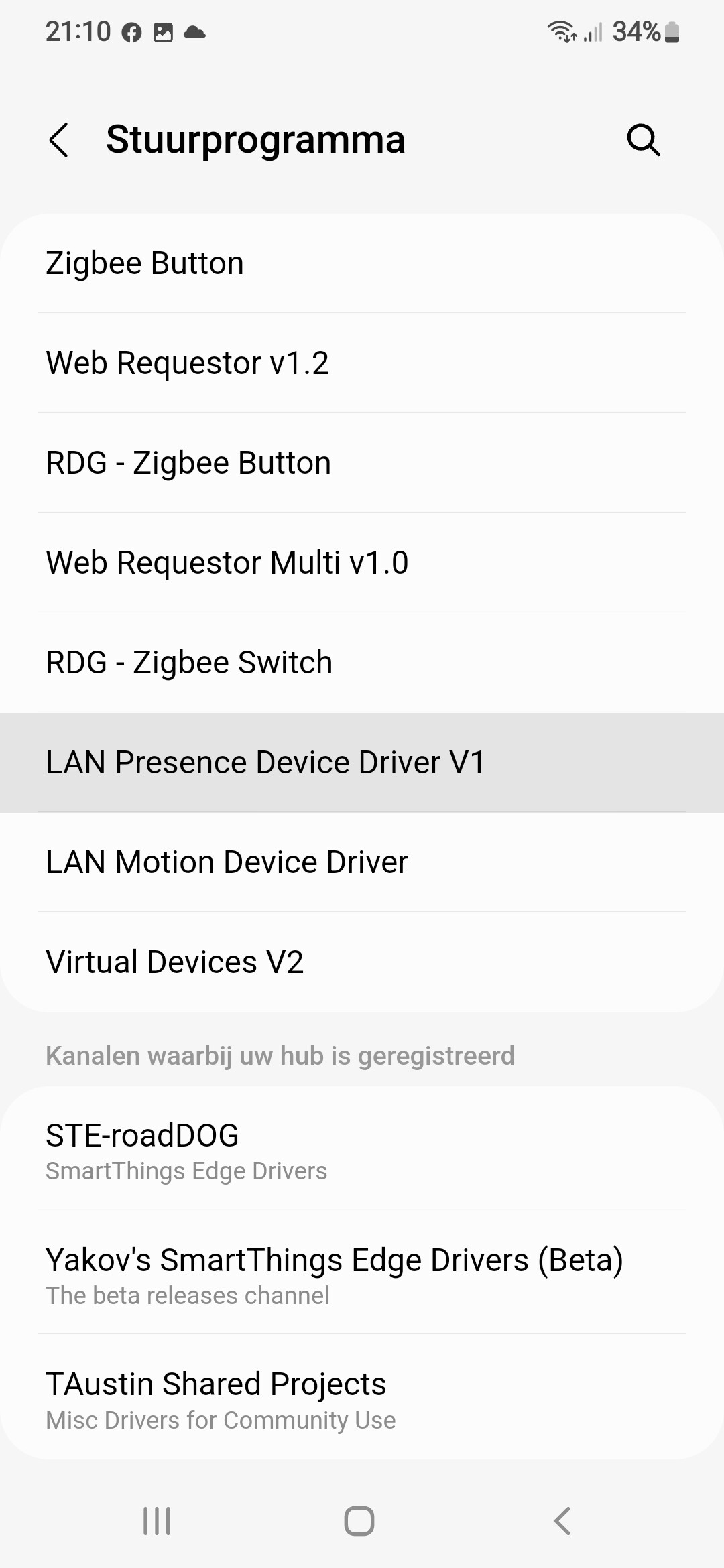Open the Zigbee Button driver
This screenshot has width=724, height=1568.
(x=362, y=263)
